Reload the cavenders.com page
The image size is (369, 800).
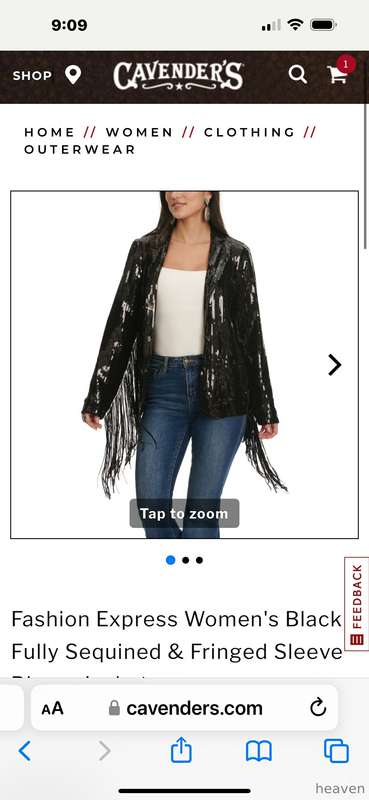tap(318, 708)
